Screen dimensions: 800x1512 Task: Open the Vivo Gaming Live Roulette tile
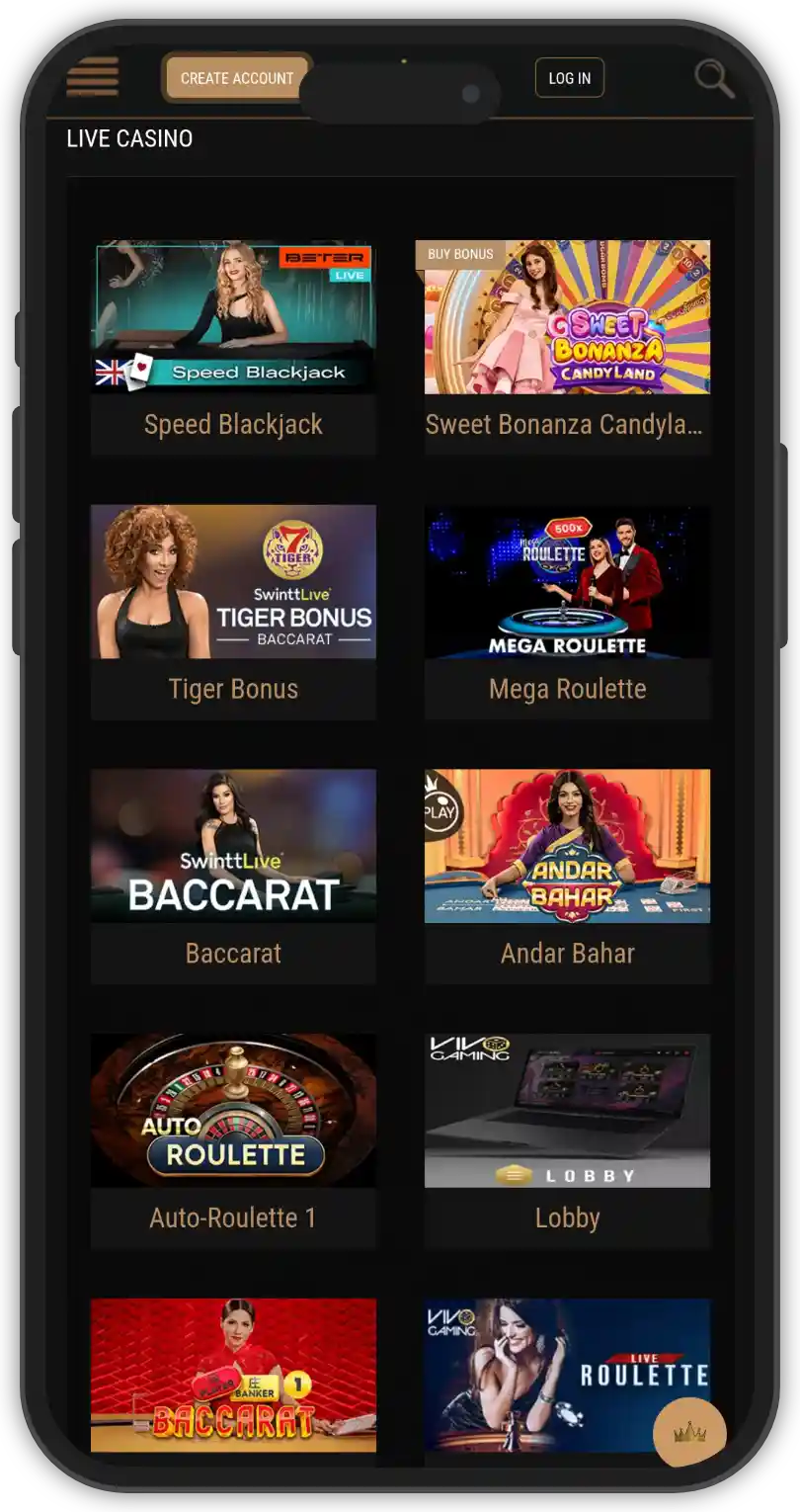tap(553, 1375)
